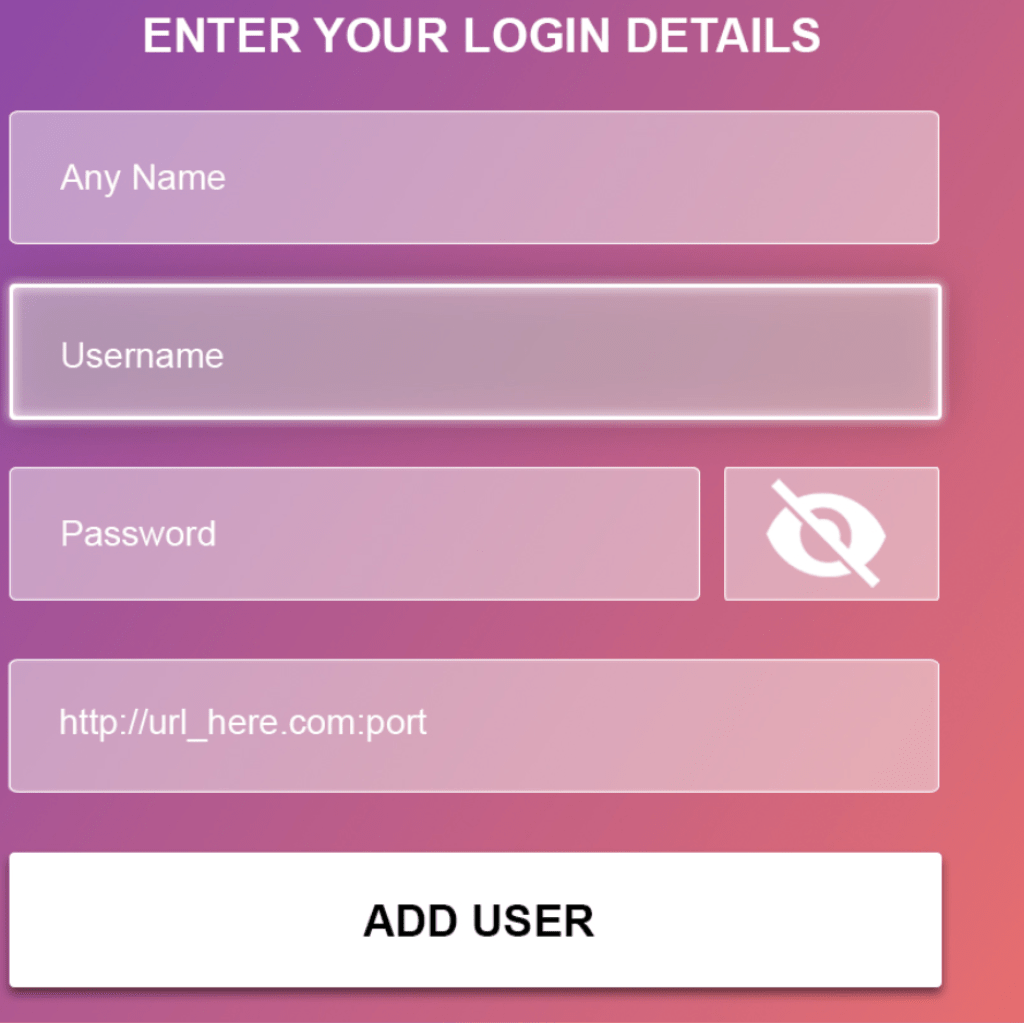
Task: Toggle password visibility eye icon
Action: [830, 533]
